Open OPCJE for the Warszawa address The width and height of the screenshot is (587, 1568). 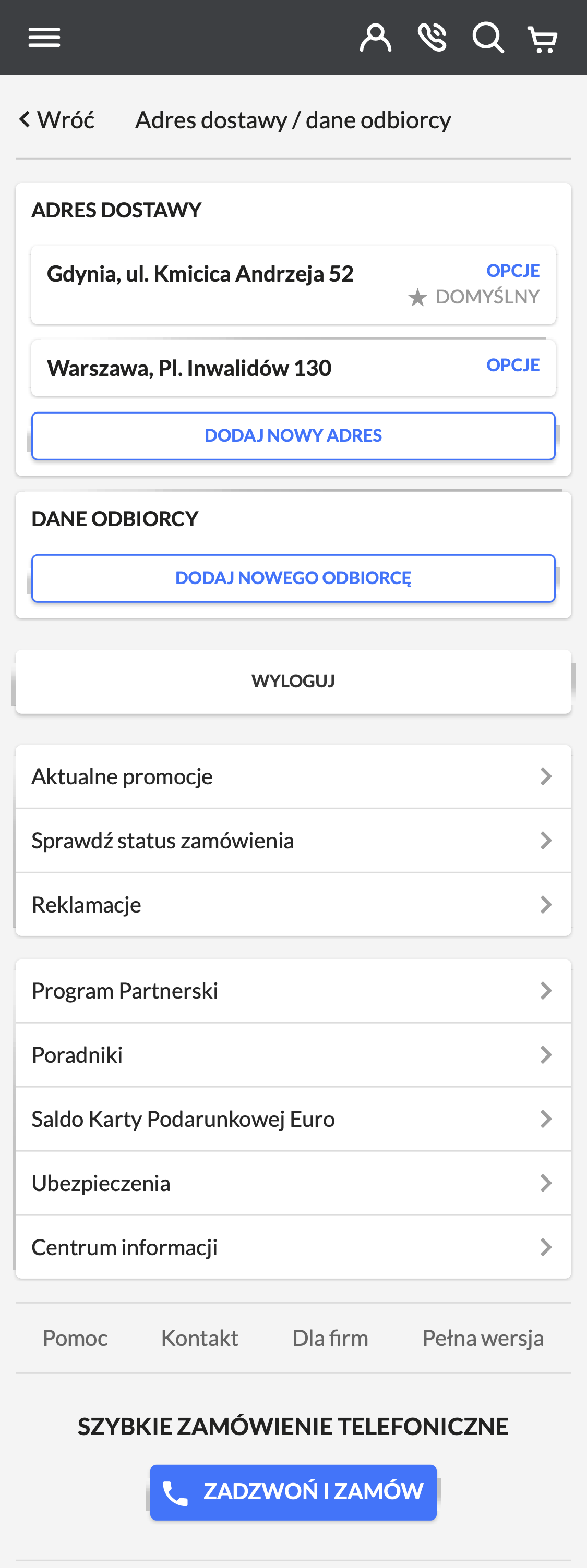coord(513,364)
